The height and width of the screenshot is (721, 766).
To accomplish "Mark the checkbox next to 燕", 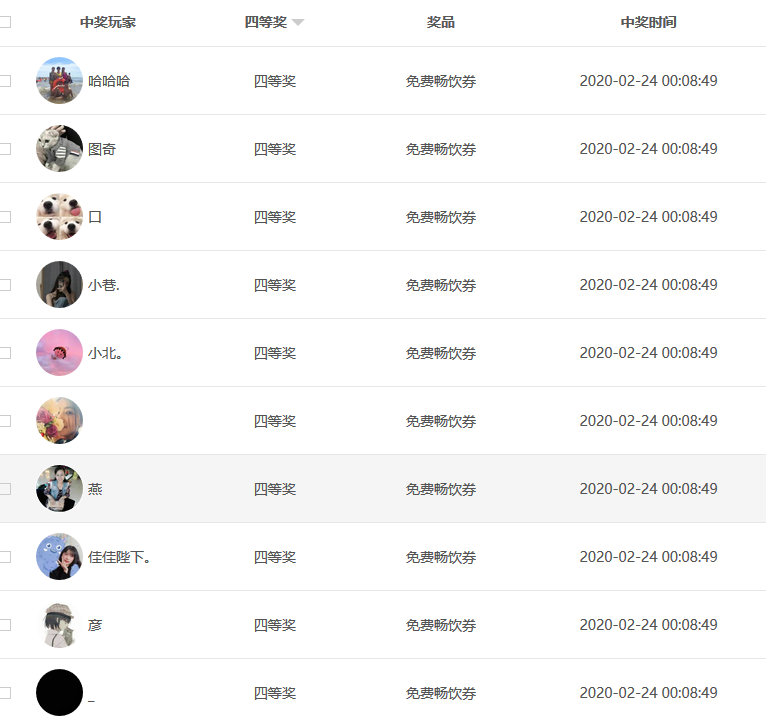I will pos(5,489).
